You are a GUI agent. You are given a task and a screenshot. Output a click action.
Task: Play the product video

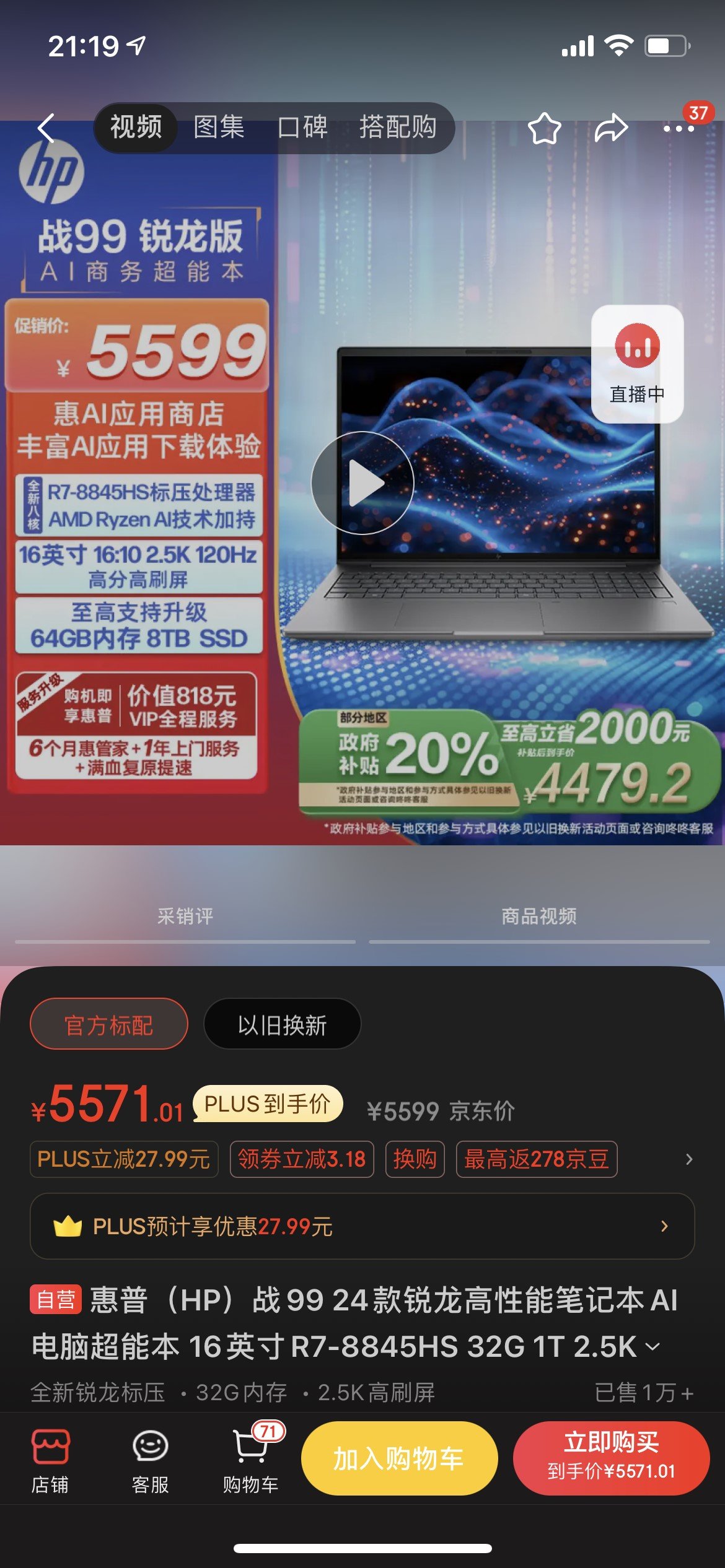coord(362,483)
